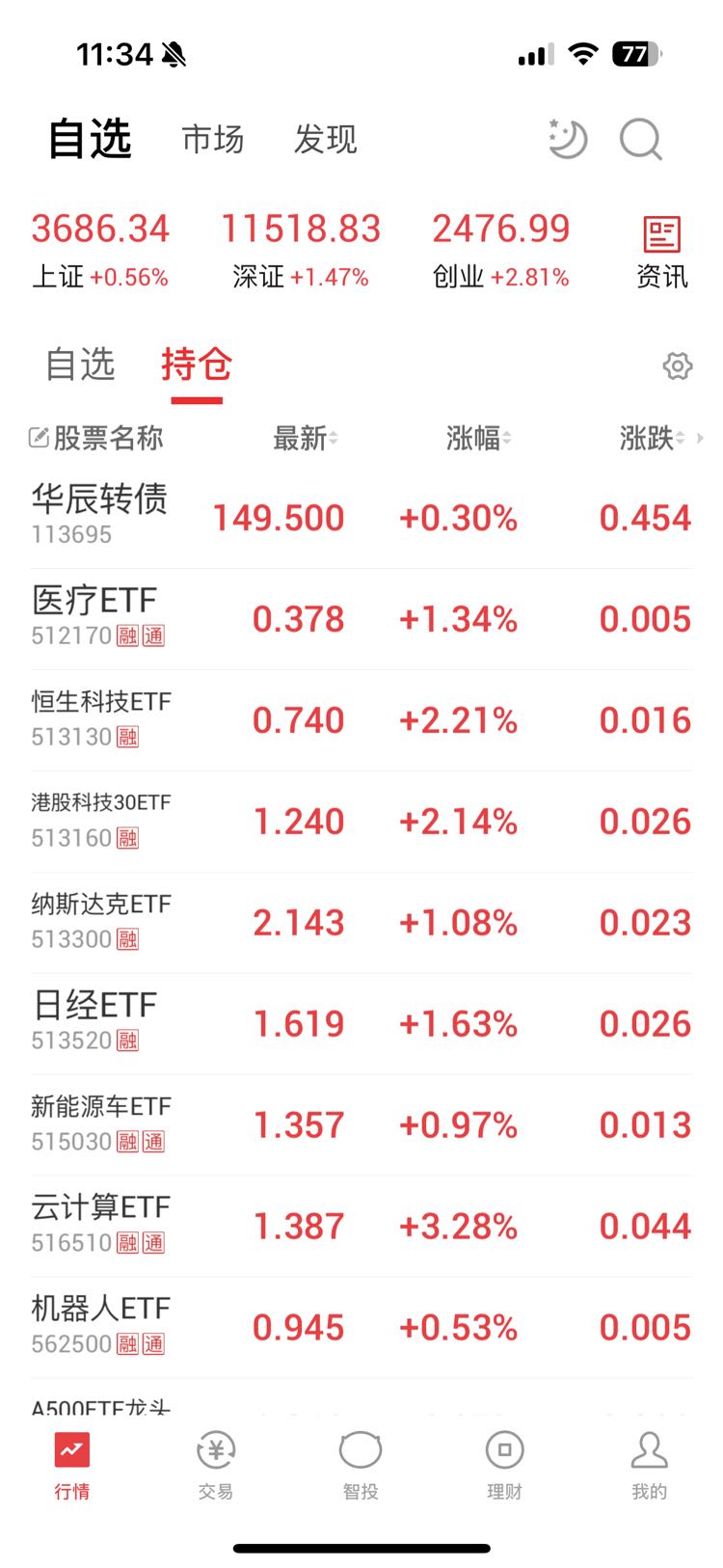The image size is (723, 1568).
Task: View 云计算ETF 516510 details
Action: 361,1227
